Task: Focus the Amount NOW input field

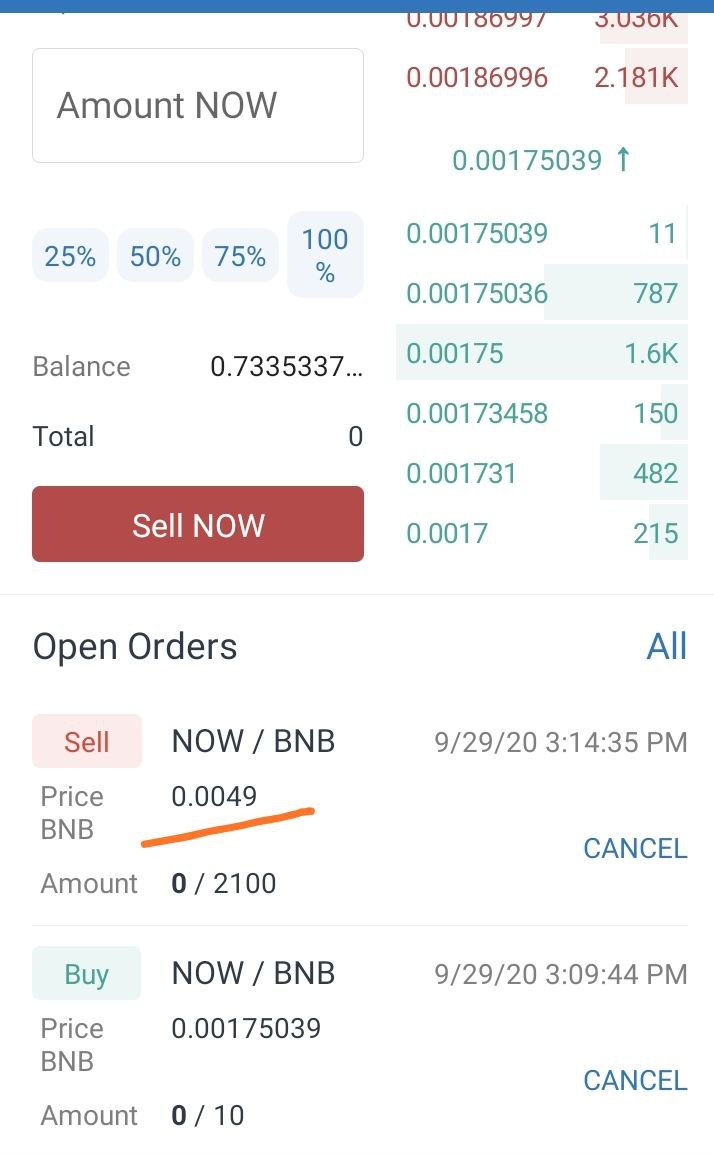Action: 197,105
